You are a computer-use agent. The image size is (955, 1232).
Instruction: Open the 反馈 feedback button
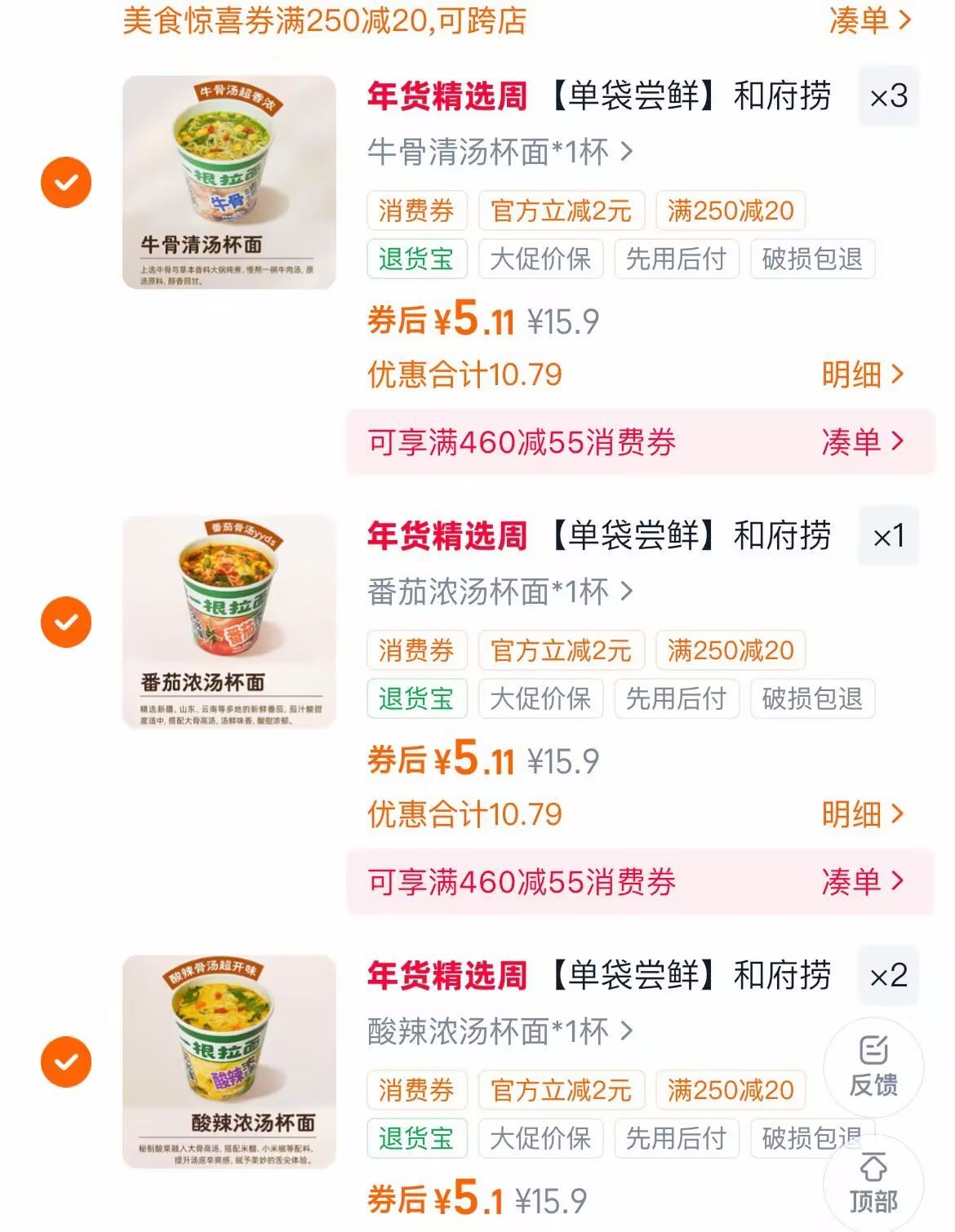[873, 1066]
